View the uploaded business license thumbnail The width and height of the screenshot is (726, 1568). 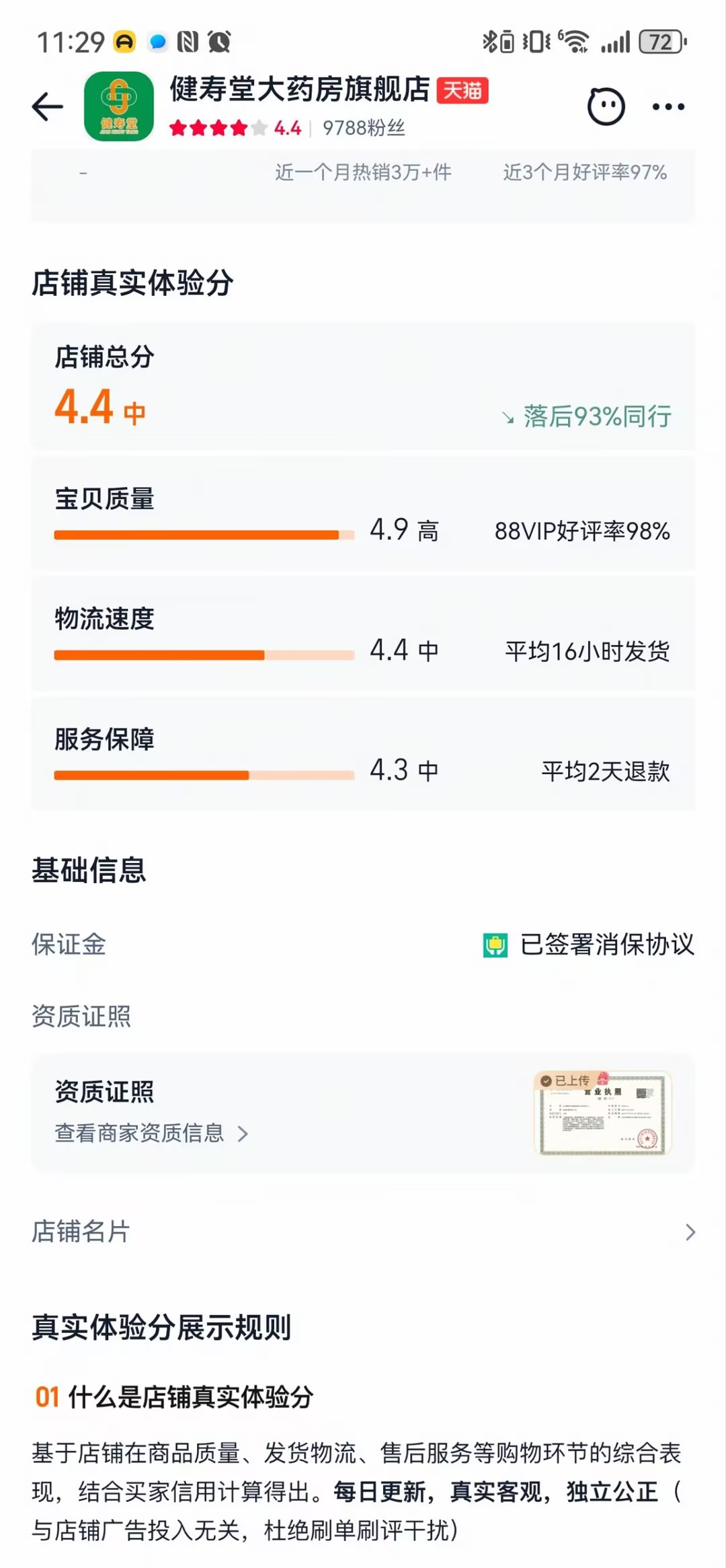[603, 1113]
